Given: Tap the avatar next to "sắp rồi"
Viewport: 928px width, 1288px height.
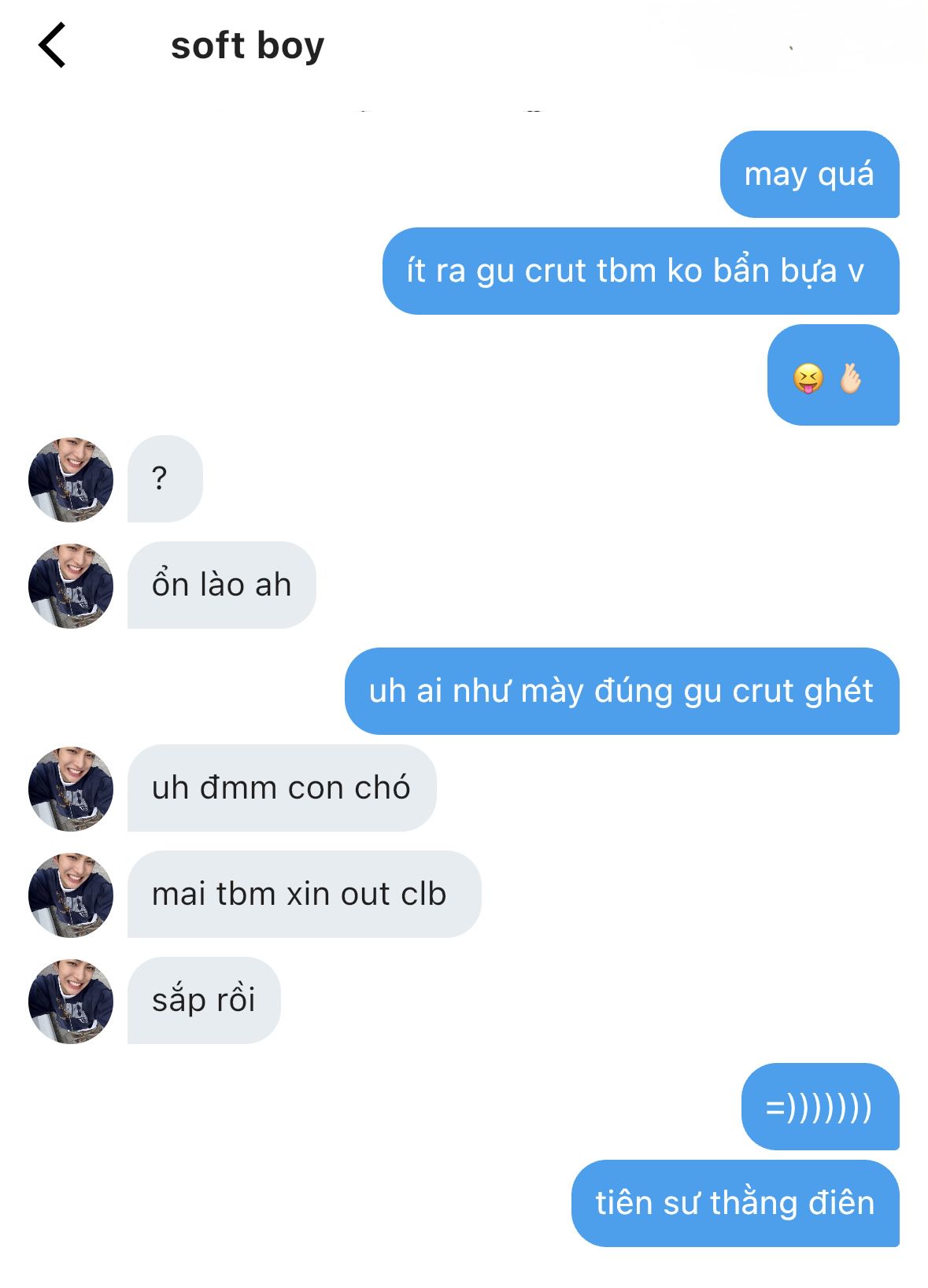Looking at the screenshot, I should (71, 1001).
